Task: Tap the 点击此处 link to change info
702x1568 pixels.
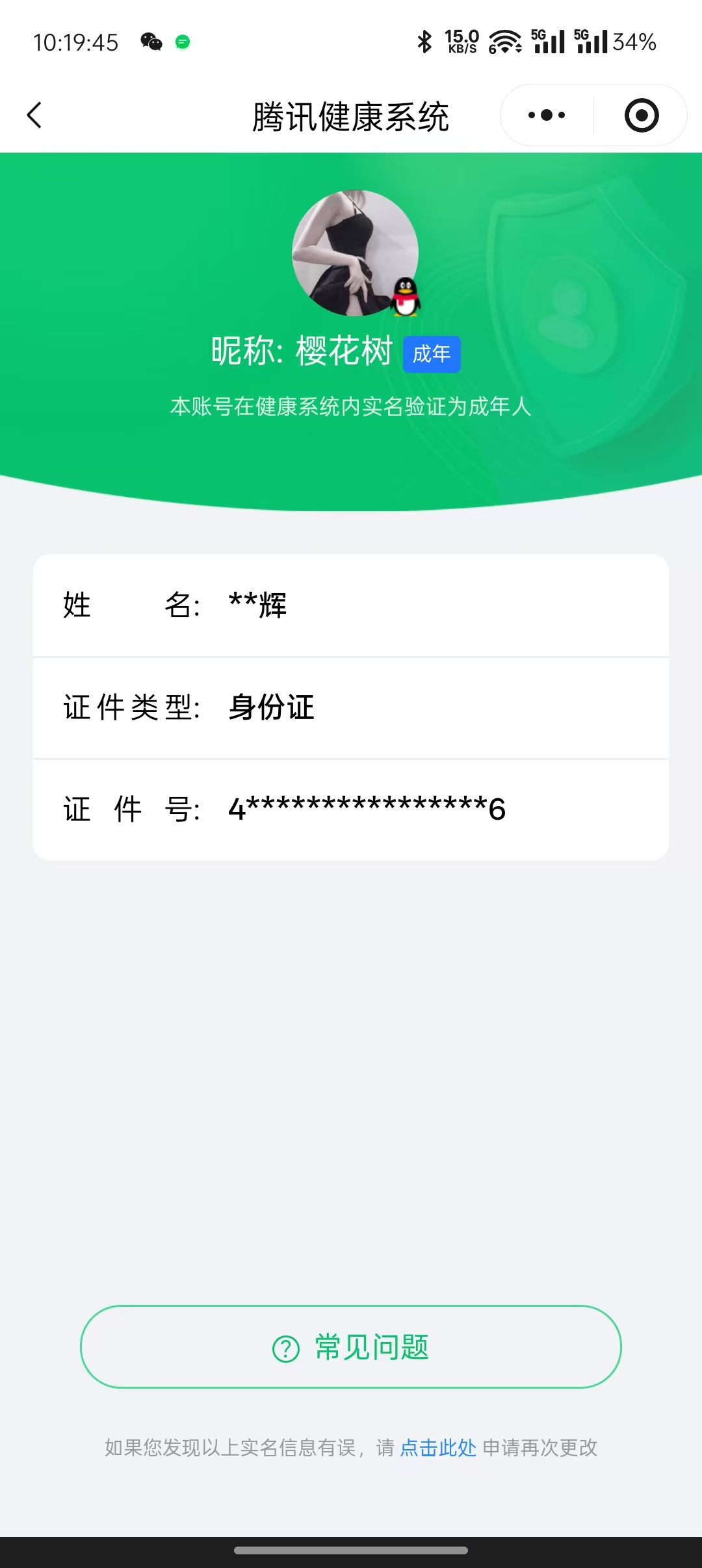Action: tap(438, 1448)
